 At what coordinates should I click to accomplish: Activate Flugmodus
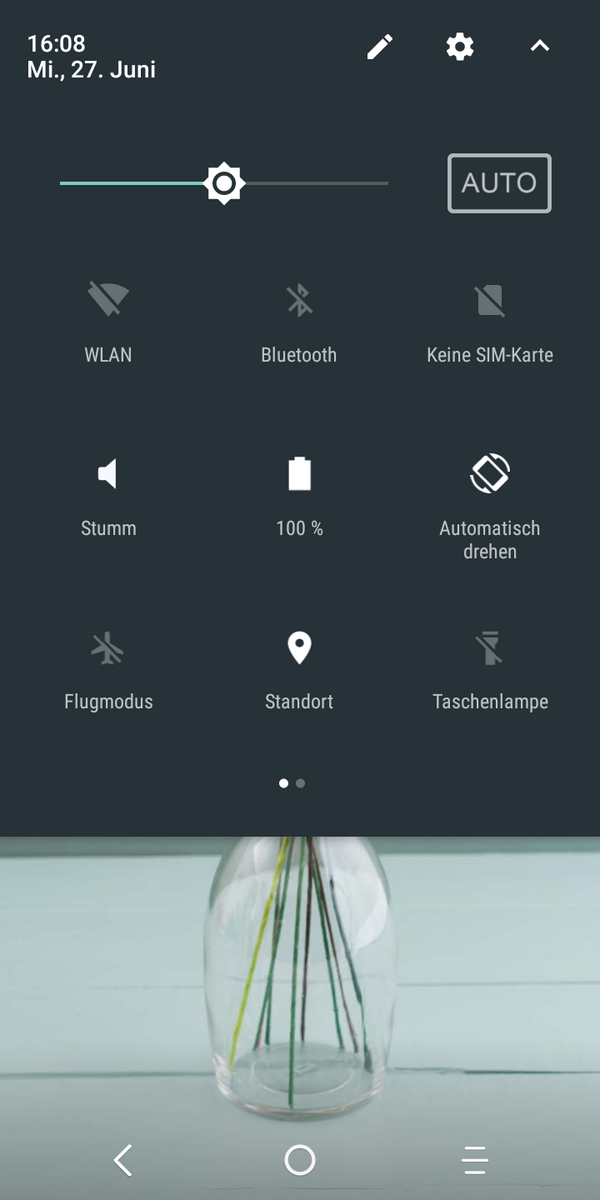(108, 649)
